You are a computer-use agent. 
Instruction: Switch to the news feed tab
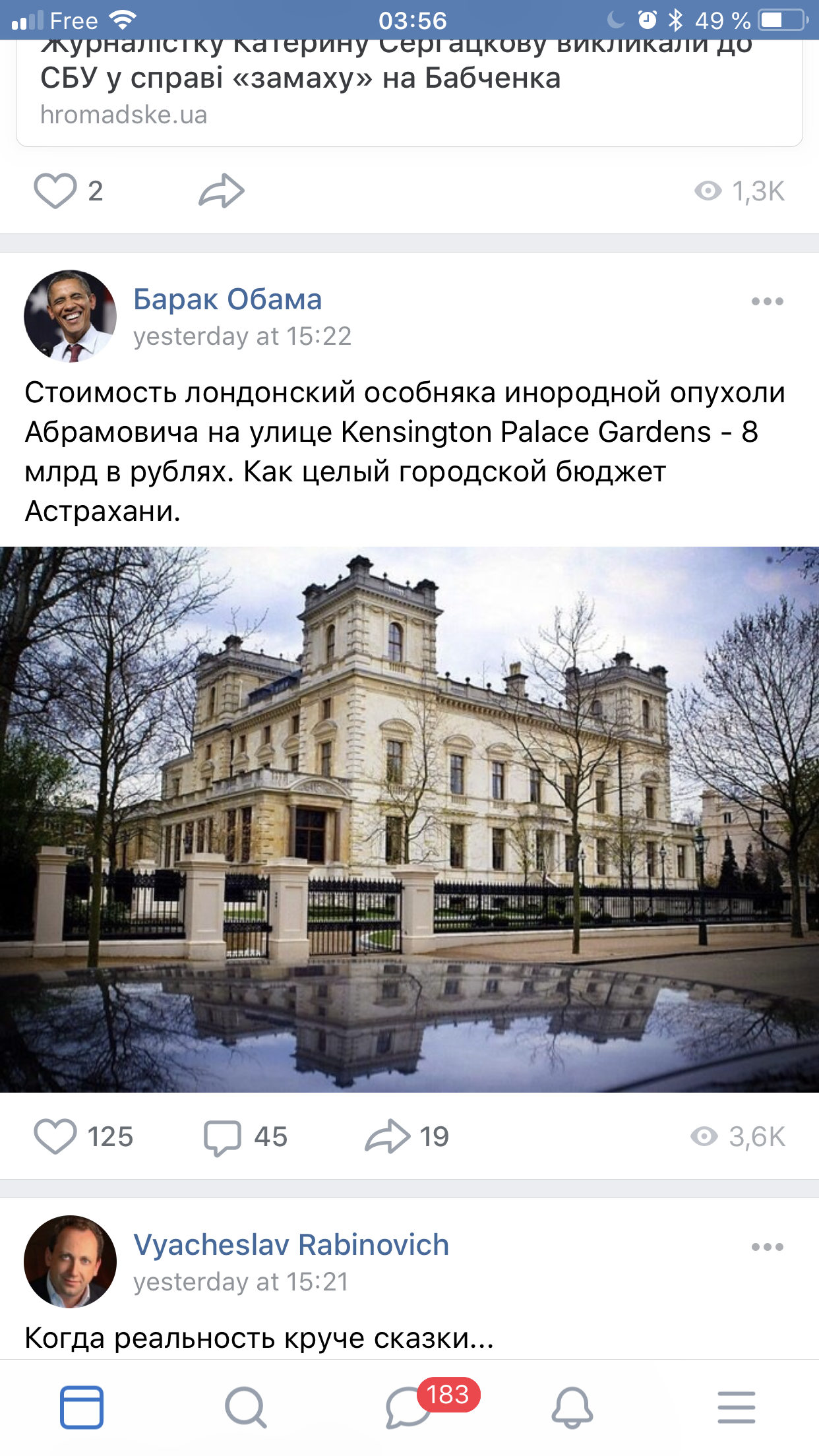(82, 1407)
